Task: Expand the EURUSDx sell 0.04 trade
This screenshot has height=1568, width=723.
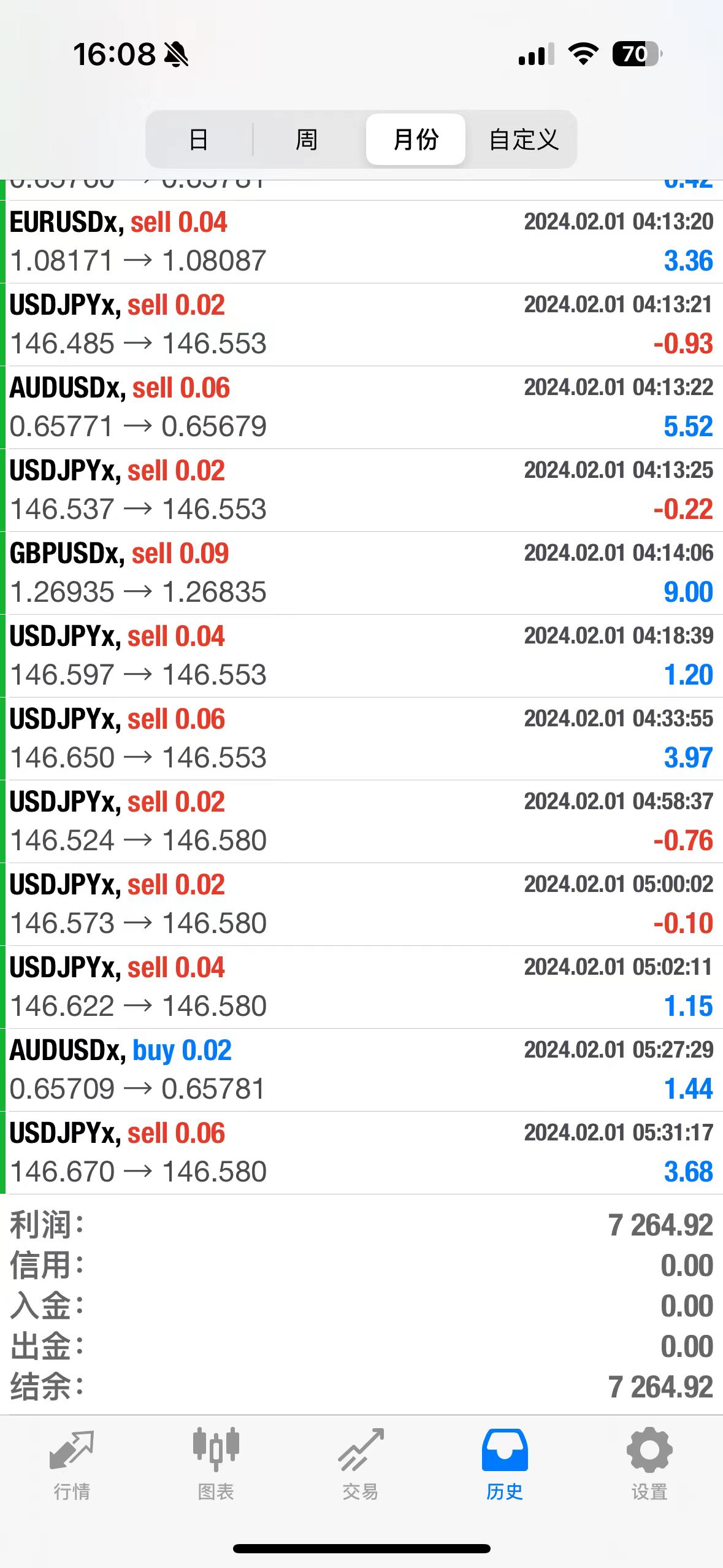Action: tap(361, 242)
